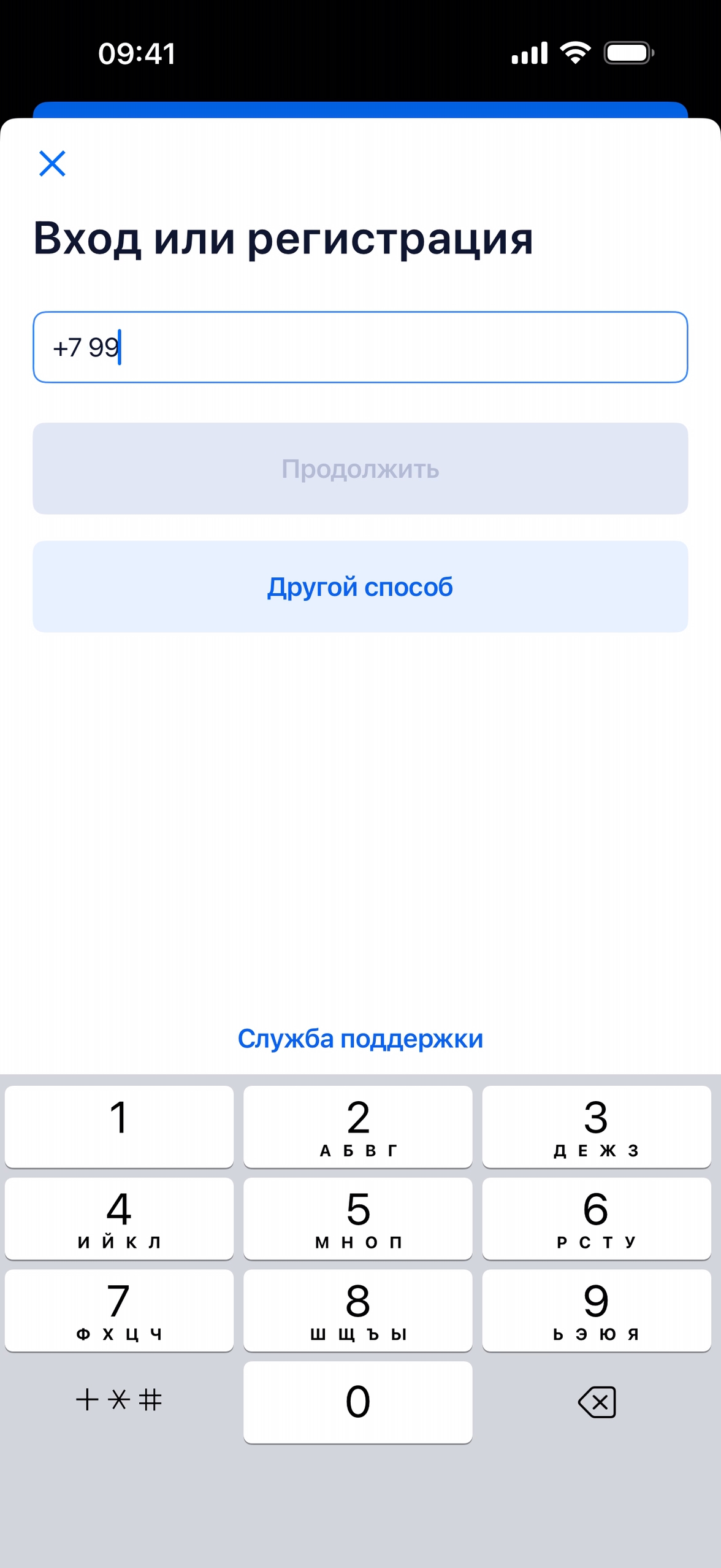This screenshot has height=1568, width=721.
Task: Close the login or registration sheet
Action: 52,163
